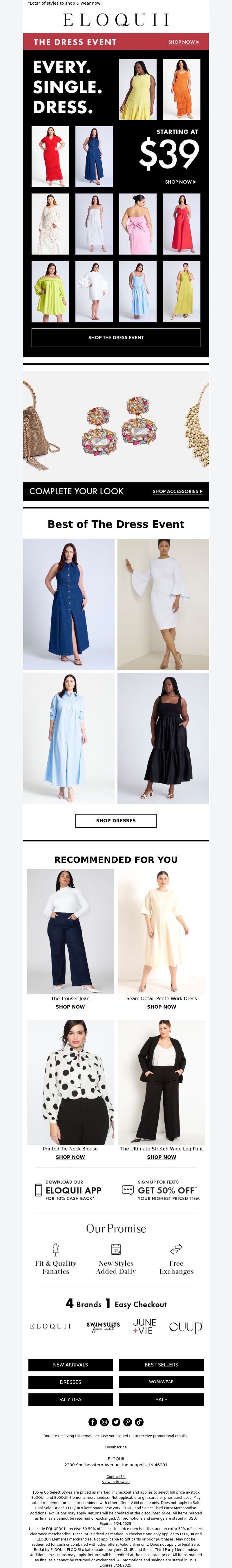
Task: Visit ELOQUII's Facebook page
Action: [93, 1422]
